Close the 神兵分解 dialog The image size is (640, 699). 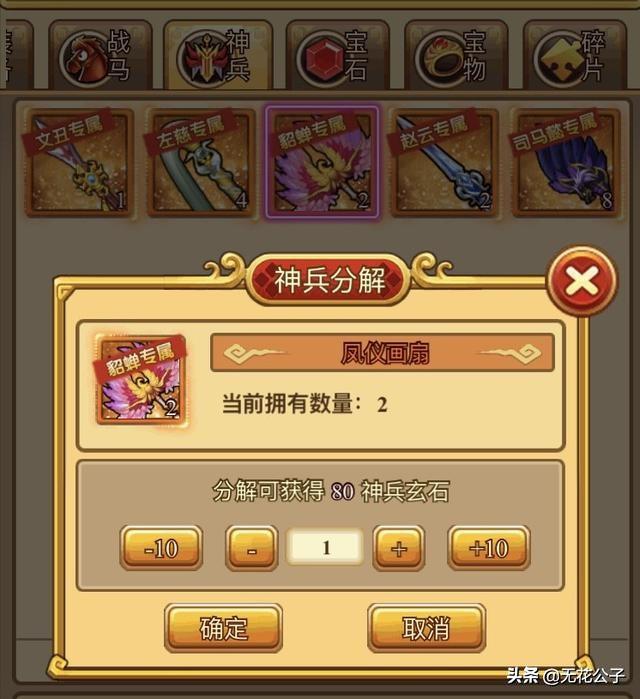point(581,282)
